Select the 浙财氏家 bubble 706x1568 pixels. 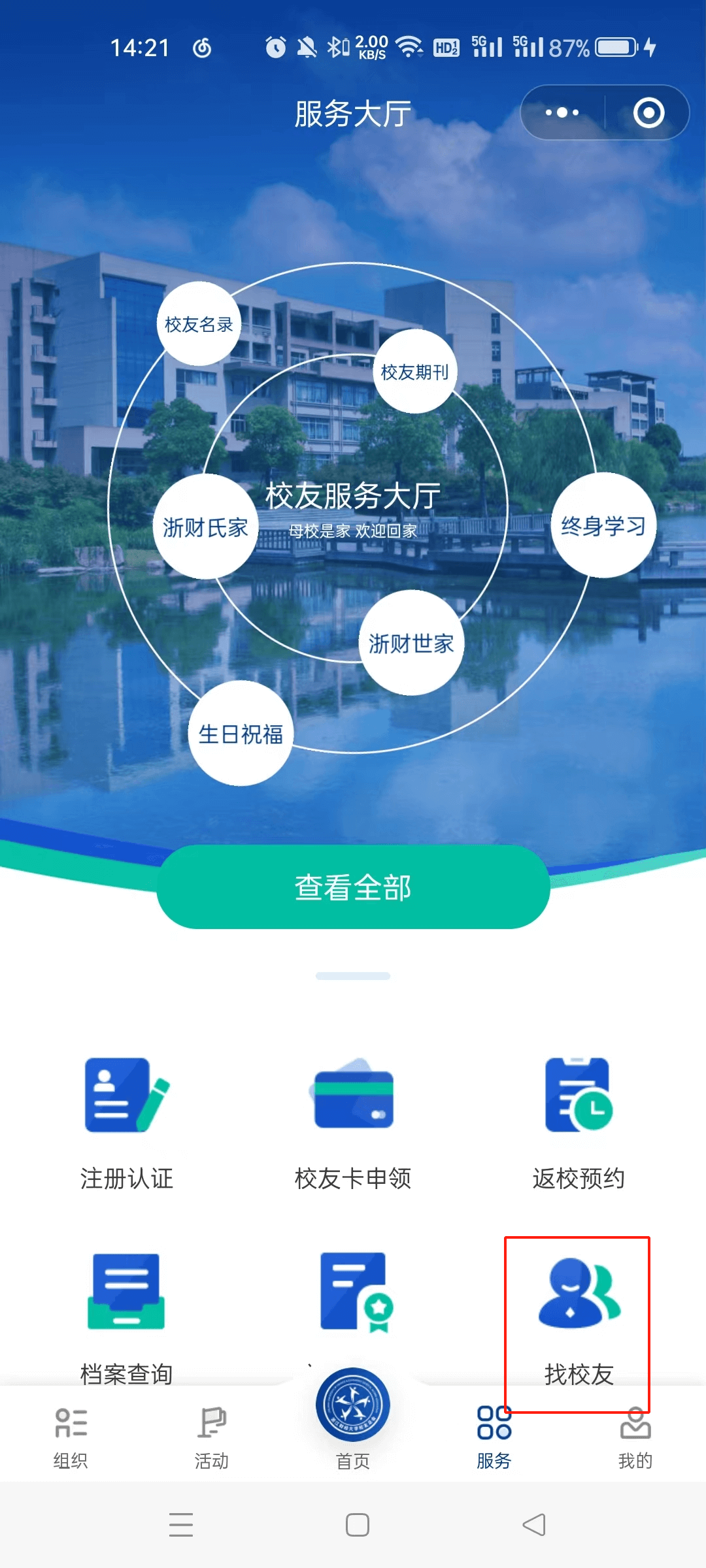point(205,527)
